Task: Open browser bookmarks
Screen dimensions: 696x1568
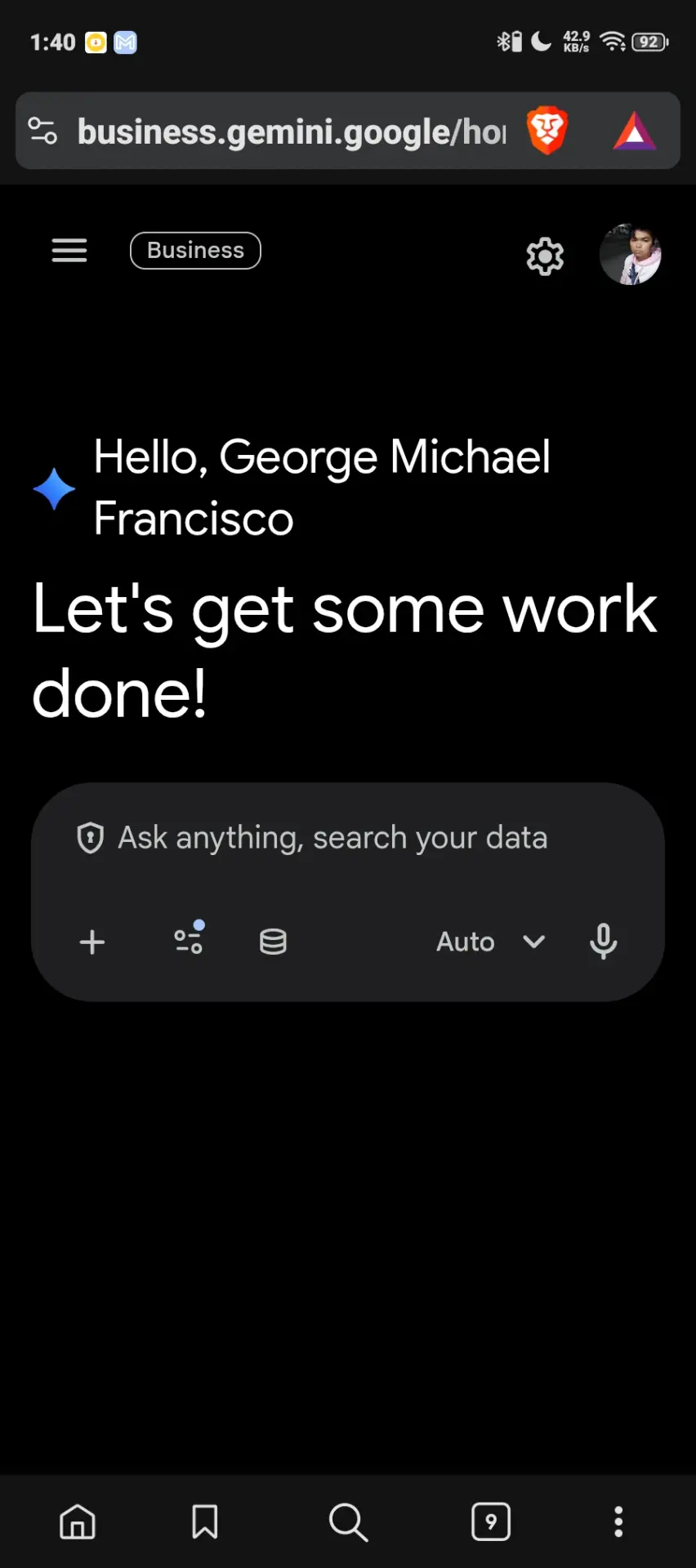Action: point(205,1522)
